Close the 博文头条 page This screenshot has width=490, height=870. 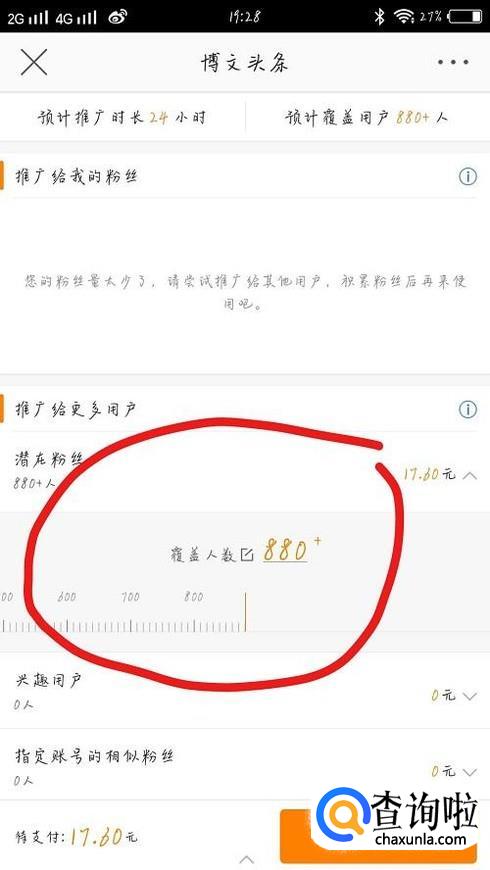tap(34, 62)
